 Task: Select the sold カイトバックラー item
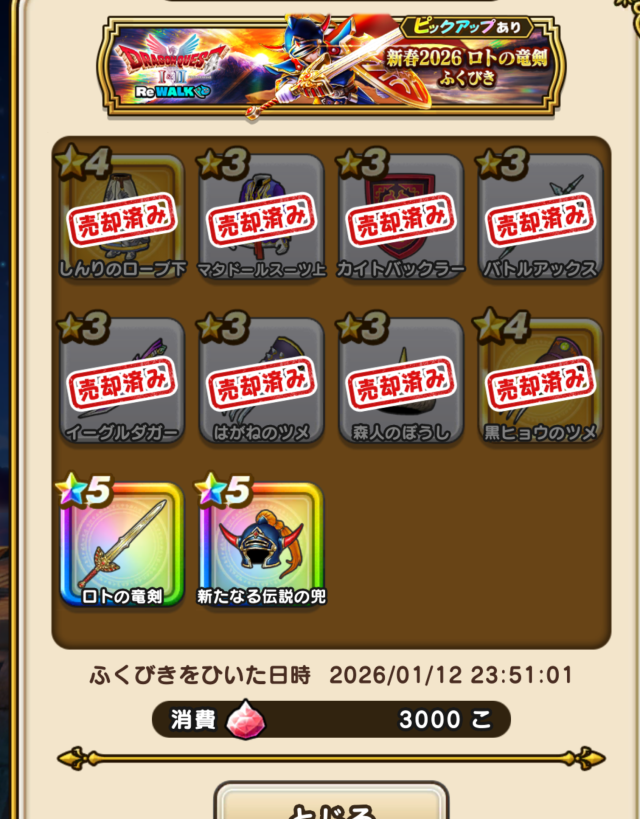coord(400,217)
